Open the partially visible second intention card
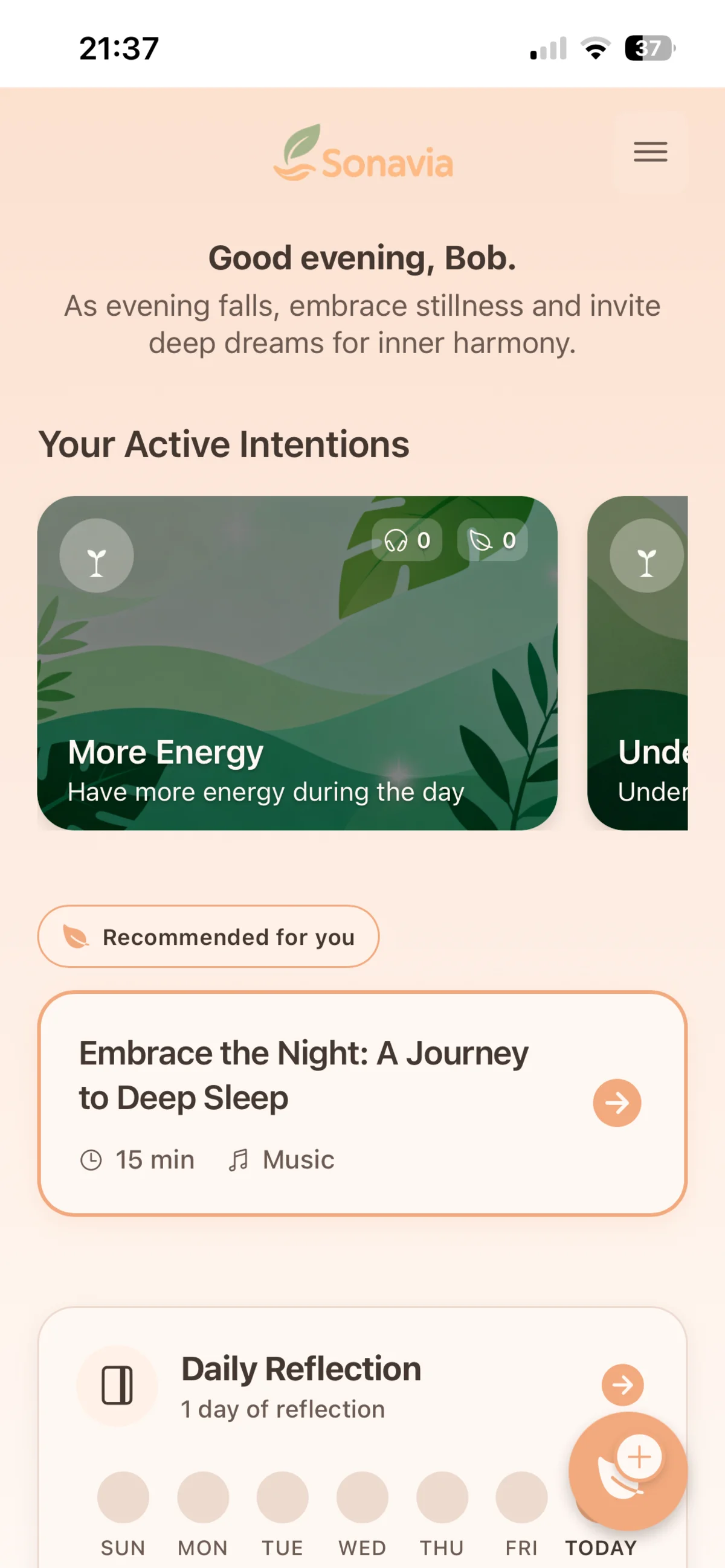Screen dimensions: 725x1568 637,664
